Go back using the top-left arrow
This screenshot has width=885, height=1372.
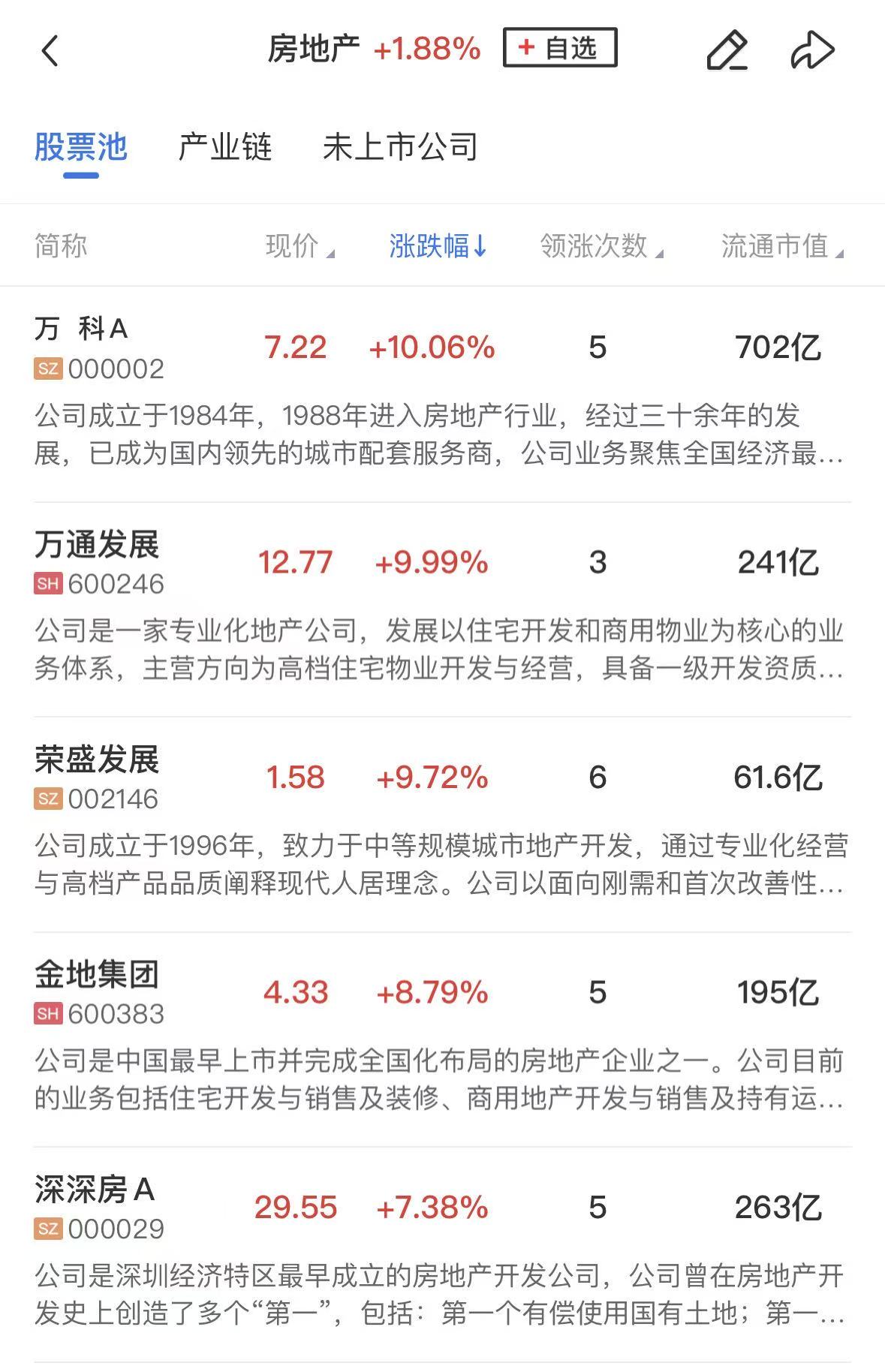point(50,51)
